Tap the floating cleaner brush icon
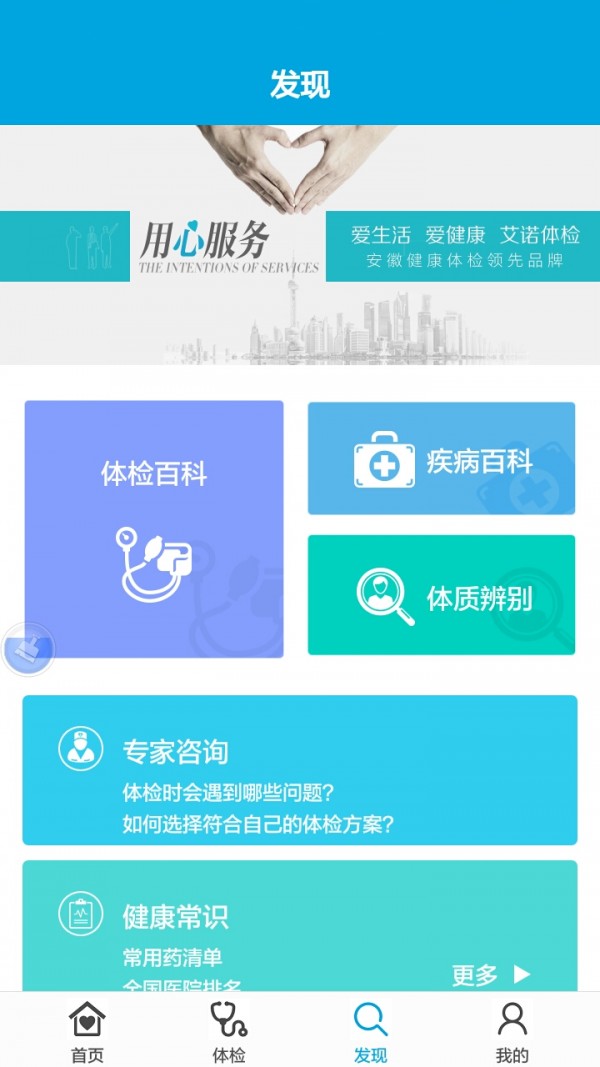 click(27, 647)
